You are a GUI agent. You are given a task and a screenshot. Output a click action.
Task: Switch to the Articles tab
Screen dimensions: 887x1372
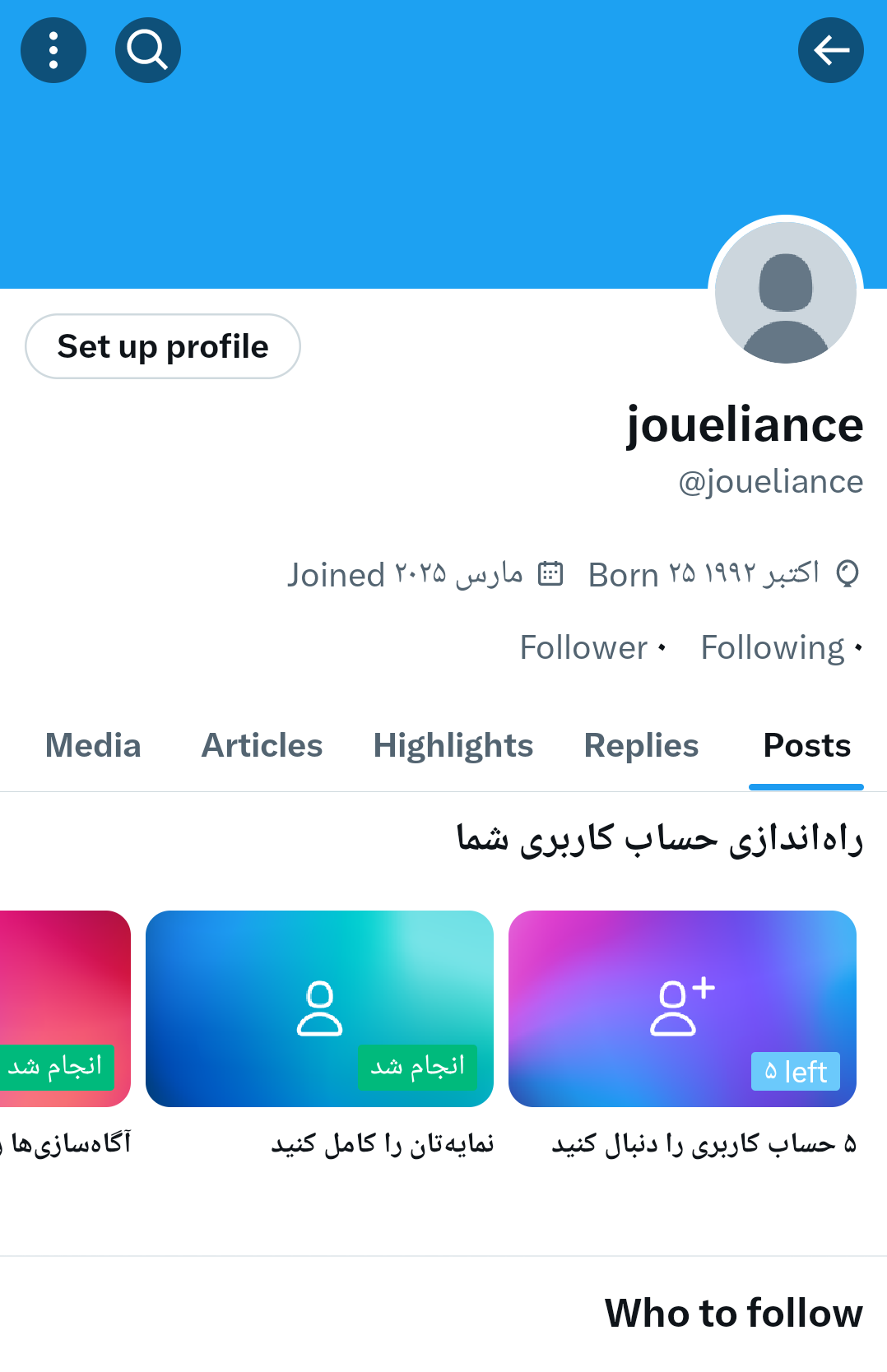262,745
